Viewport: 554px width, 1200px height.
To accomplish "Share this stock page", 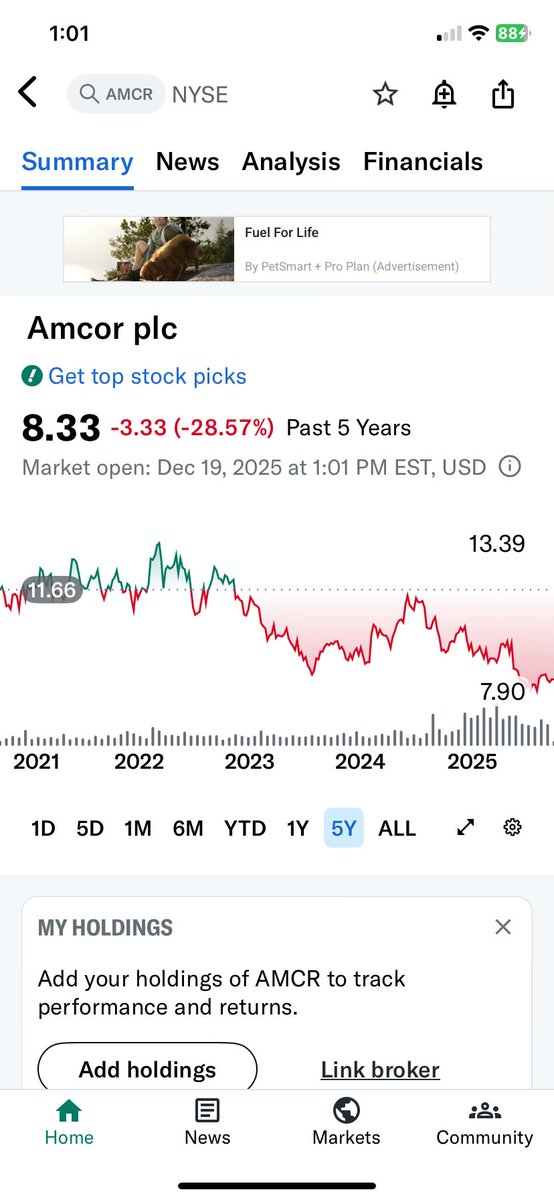I will point(503,94).
